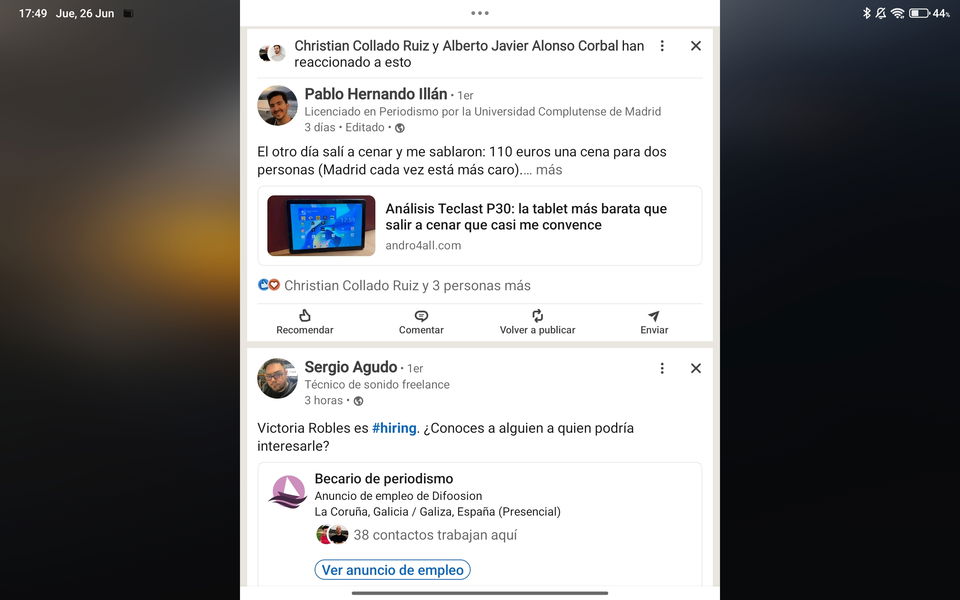
Task: Open overflow menu on Pablo Hernando Illán's post
Action: point(662,46)
